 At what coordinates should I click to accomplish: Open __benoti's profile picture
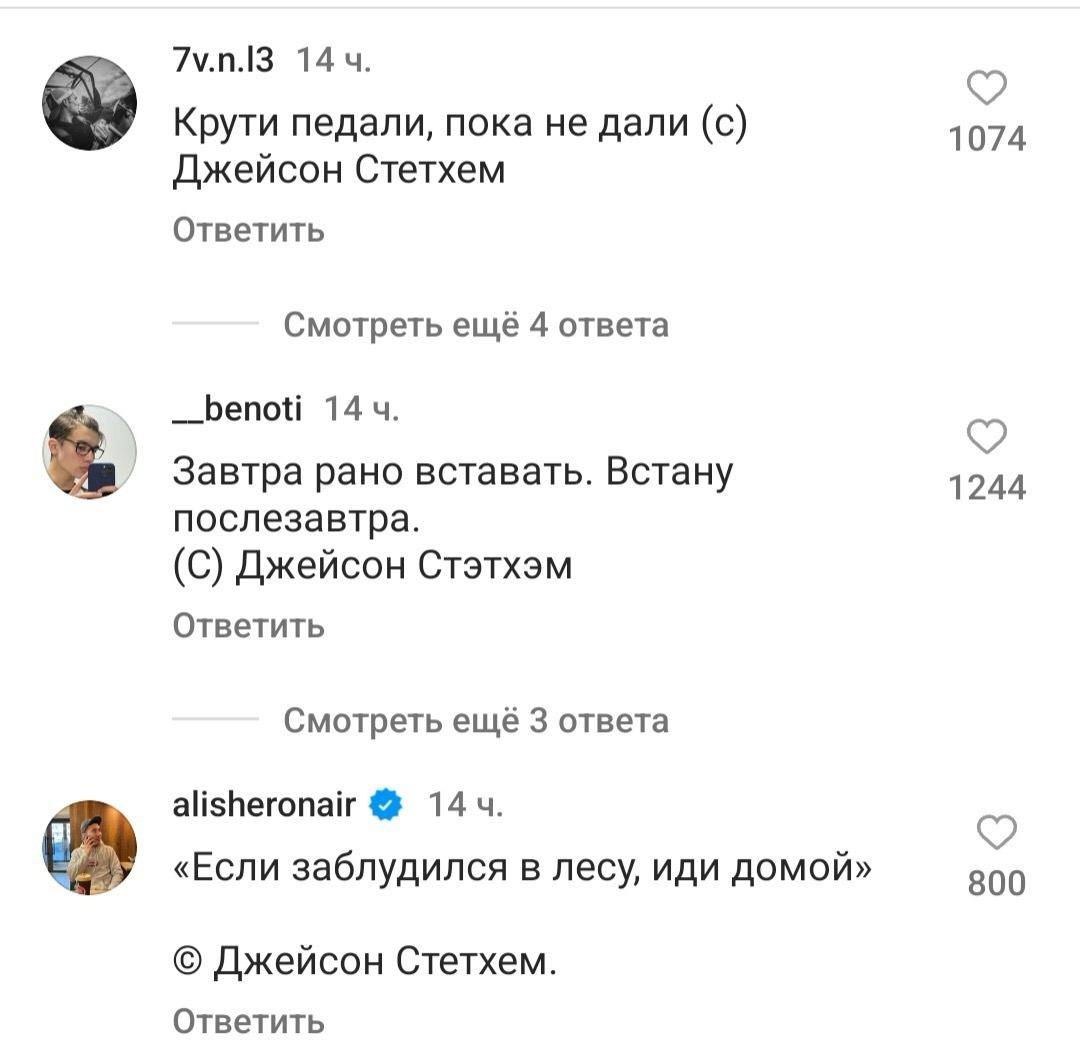[90, 452]
